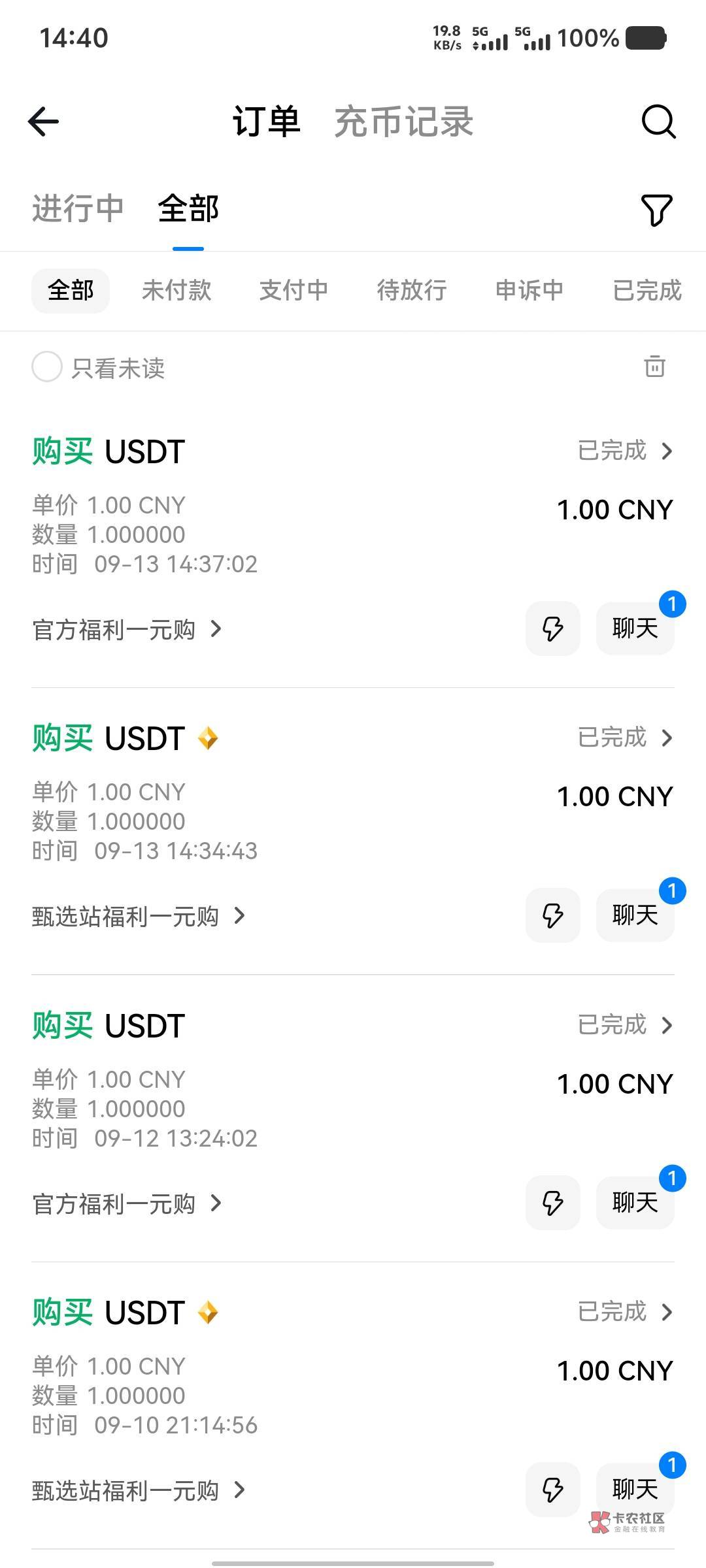Select the 申诉中 filter chip
Screen dimensions: 706x1568
pos(529,290)
